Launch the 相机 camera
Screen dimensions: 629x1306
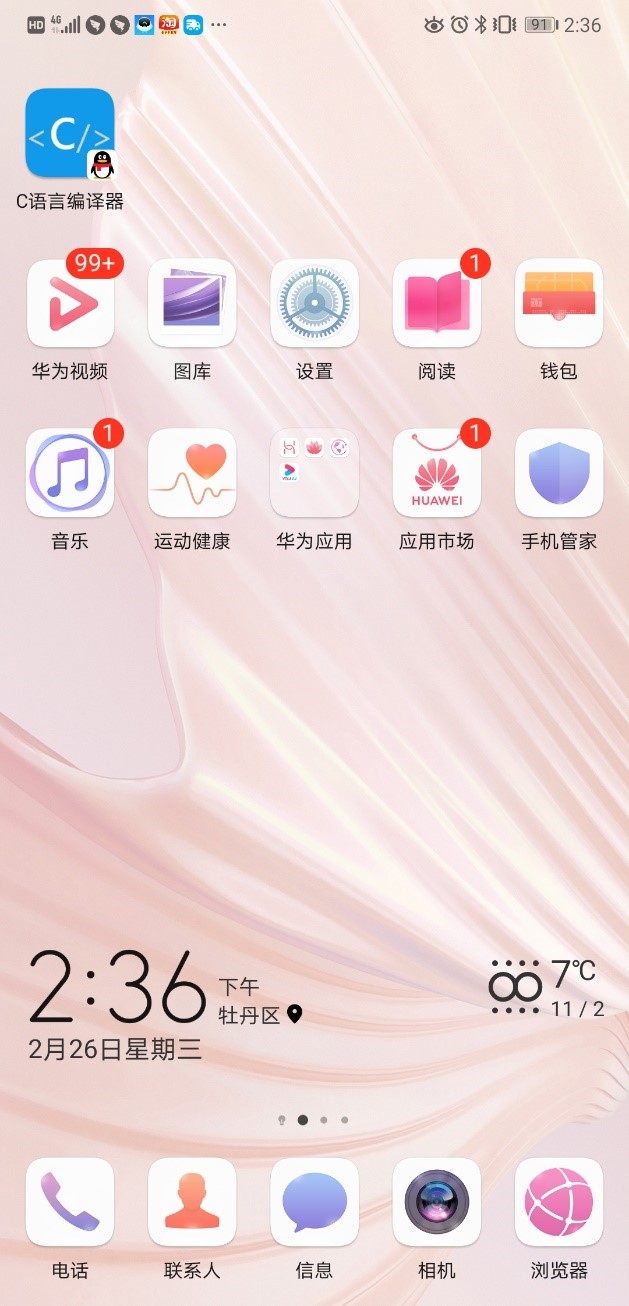[437, 1202]
